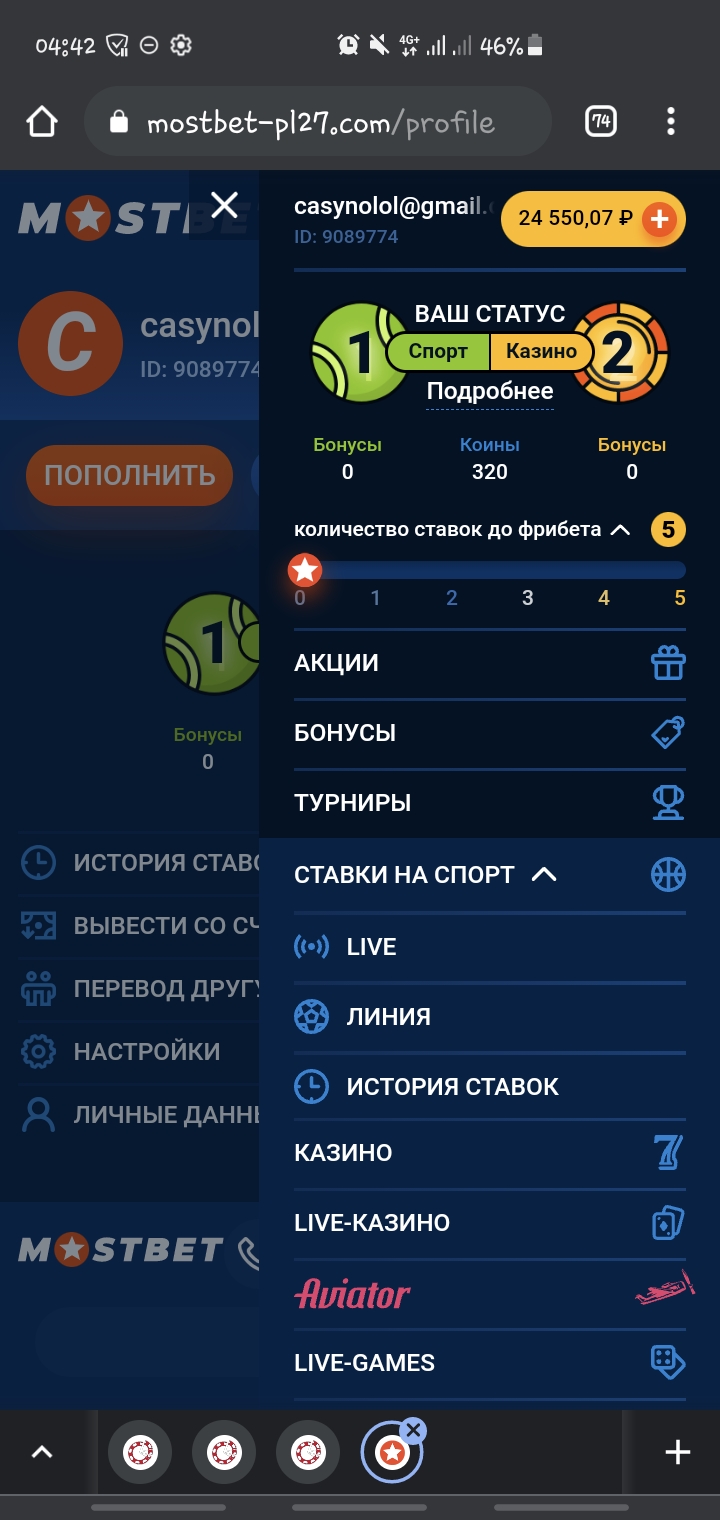Go to КАЗИНО
Viewport: 720px width, 1520px height.
[490, 1153]
